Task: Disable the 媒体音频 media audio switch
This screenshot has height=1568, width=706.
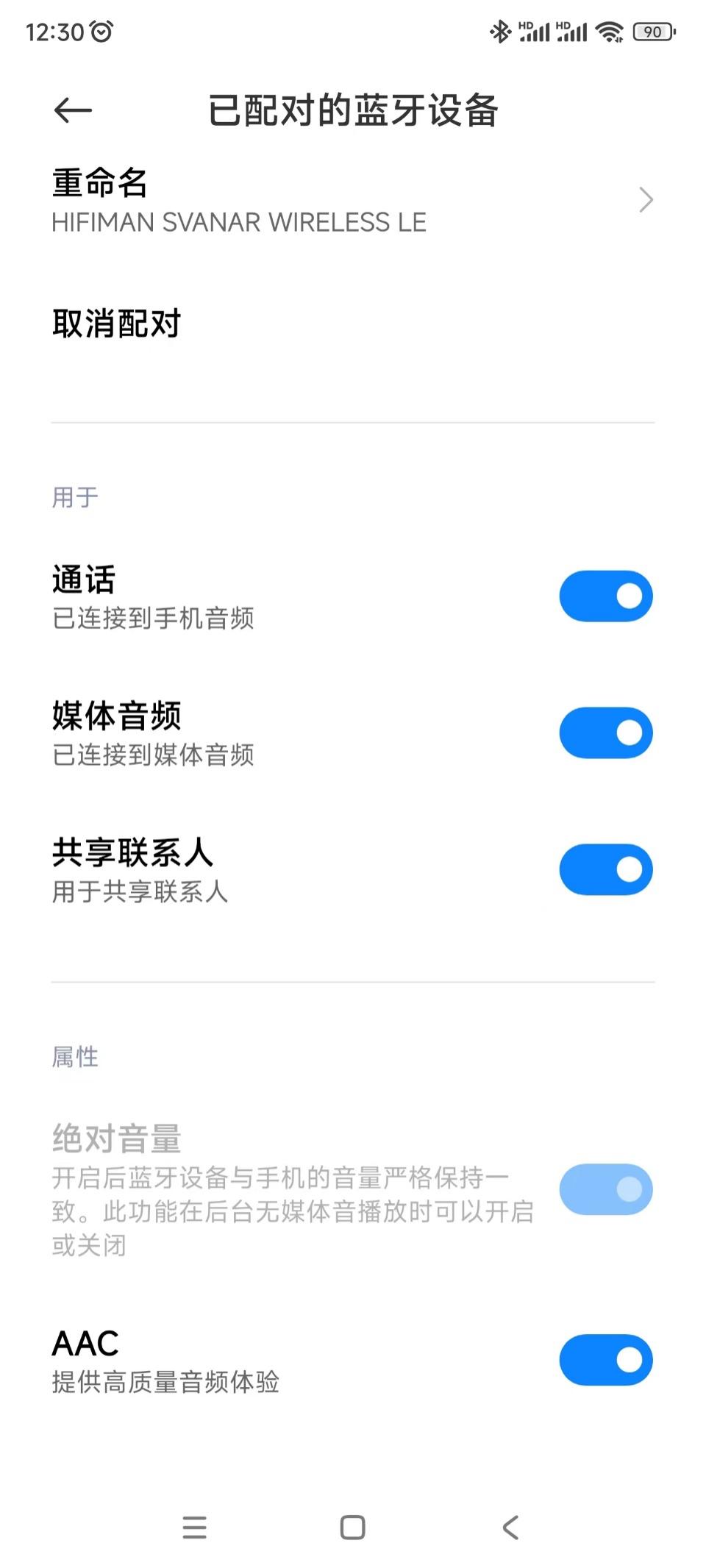Action: pyautogui.click(x=605, y=733)
